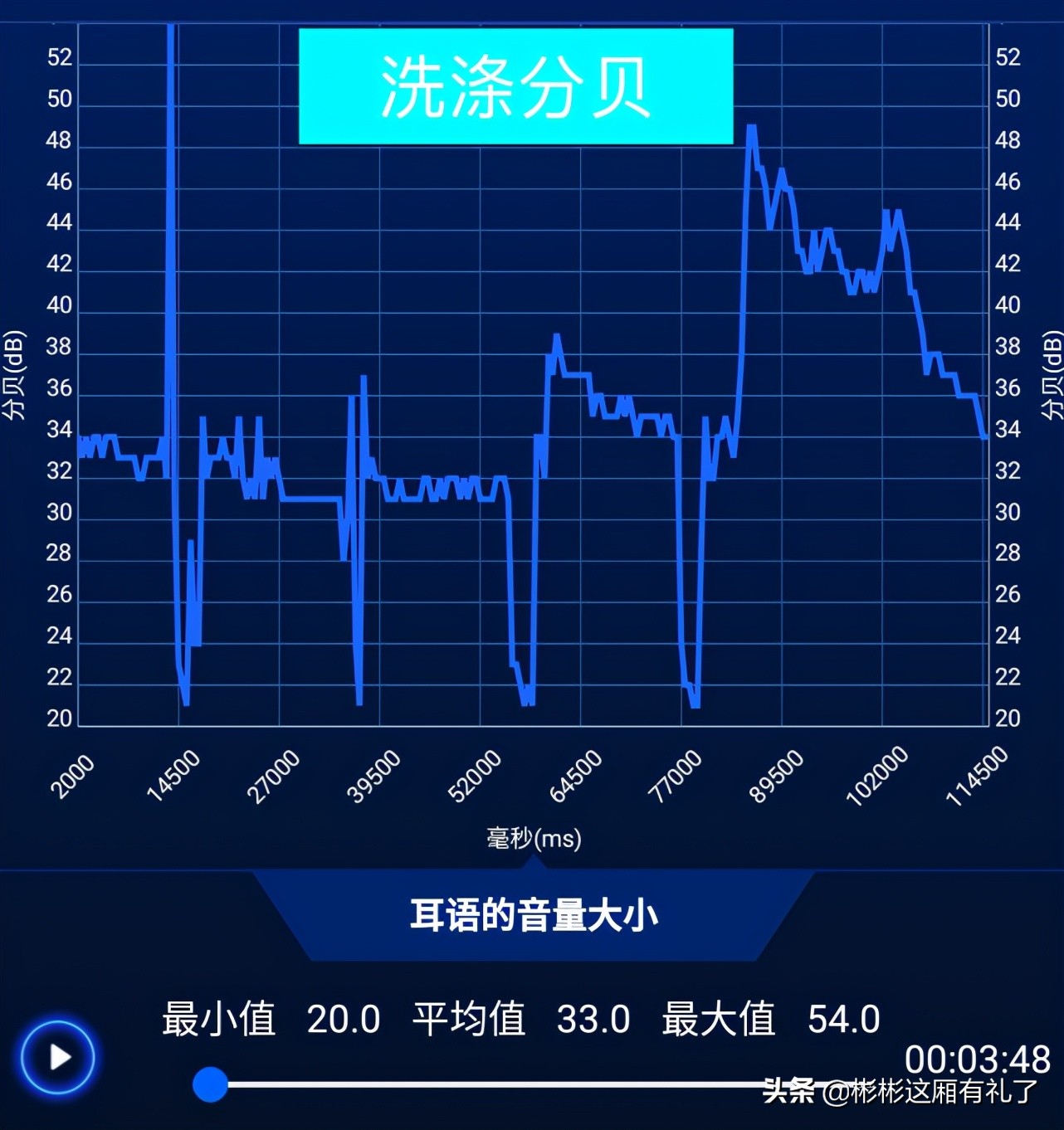Click the left 分贝(dB) axis label

(x=14, y=373)
